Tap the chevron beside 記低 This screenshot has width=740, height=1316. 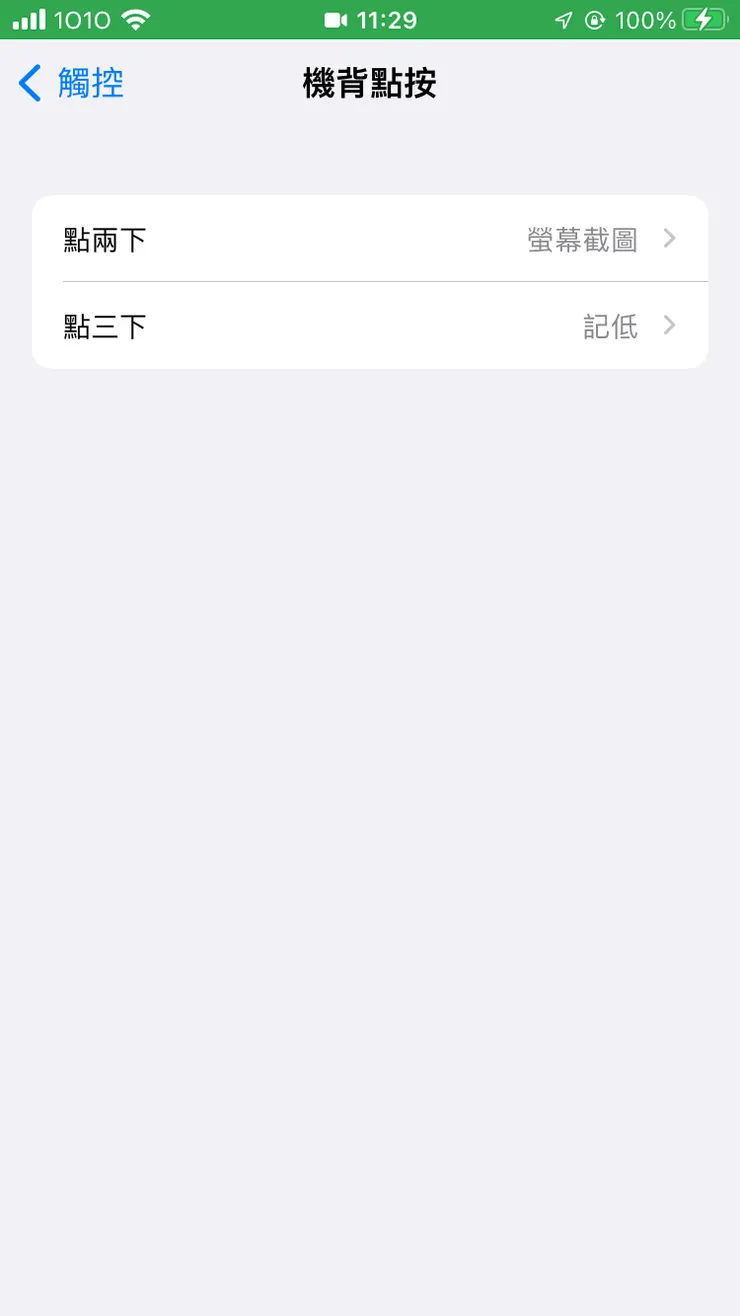pyautogui.click(x=668, y=326)
